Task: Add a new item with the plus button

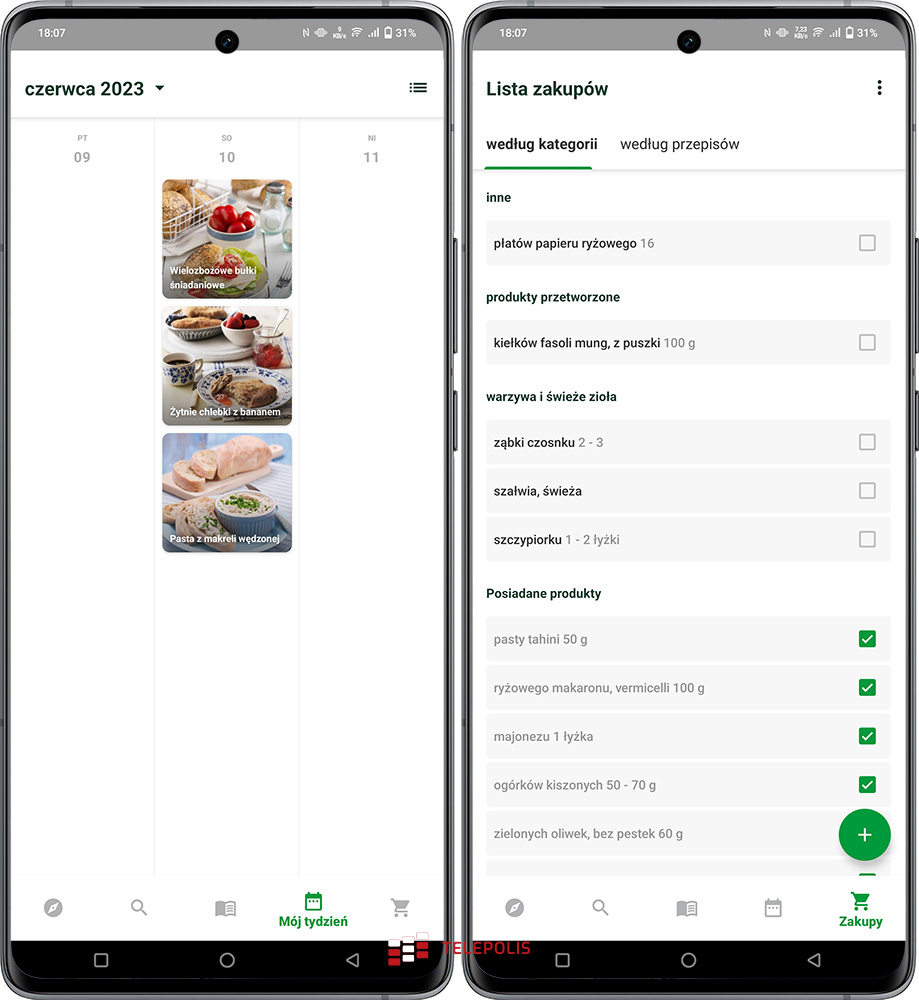Action: (x=864, y=835)
